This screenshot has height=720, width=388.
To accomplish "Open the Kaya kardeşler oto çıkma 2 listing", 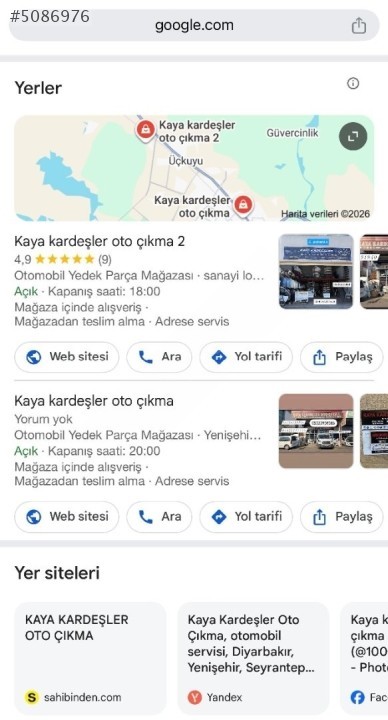I will pyautogui.click(x=99, y=241).
